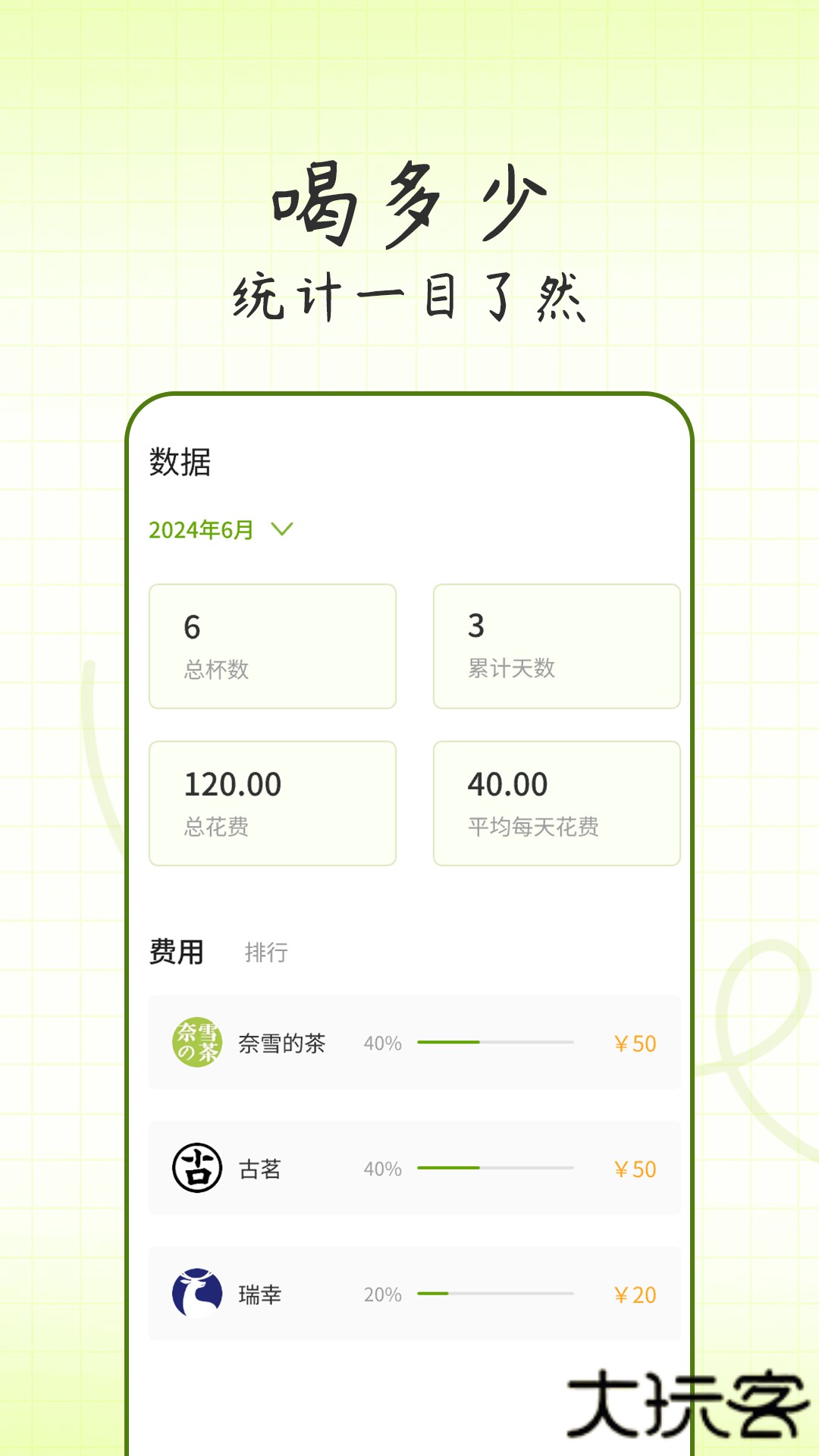Select the 平均每天花费 statistic card
Image resolution: width=819 pixels, height=1456 pixels.
[x=556, y=802]
